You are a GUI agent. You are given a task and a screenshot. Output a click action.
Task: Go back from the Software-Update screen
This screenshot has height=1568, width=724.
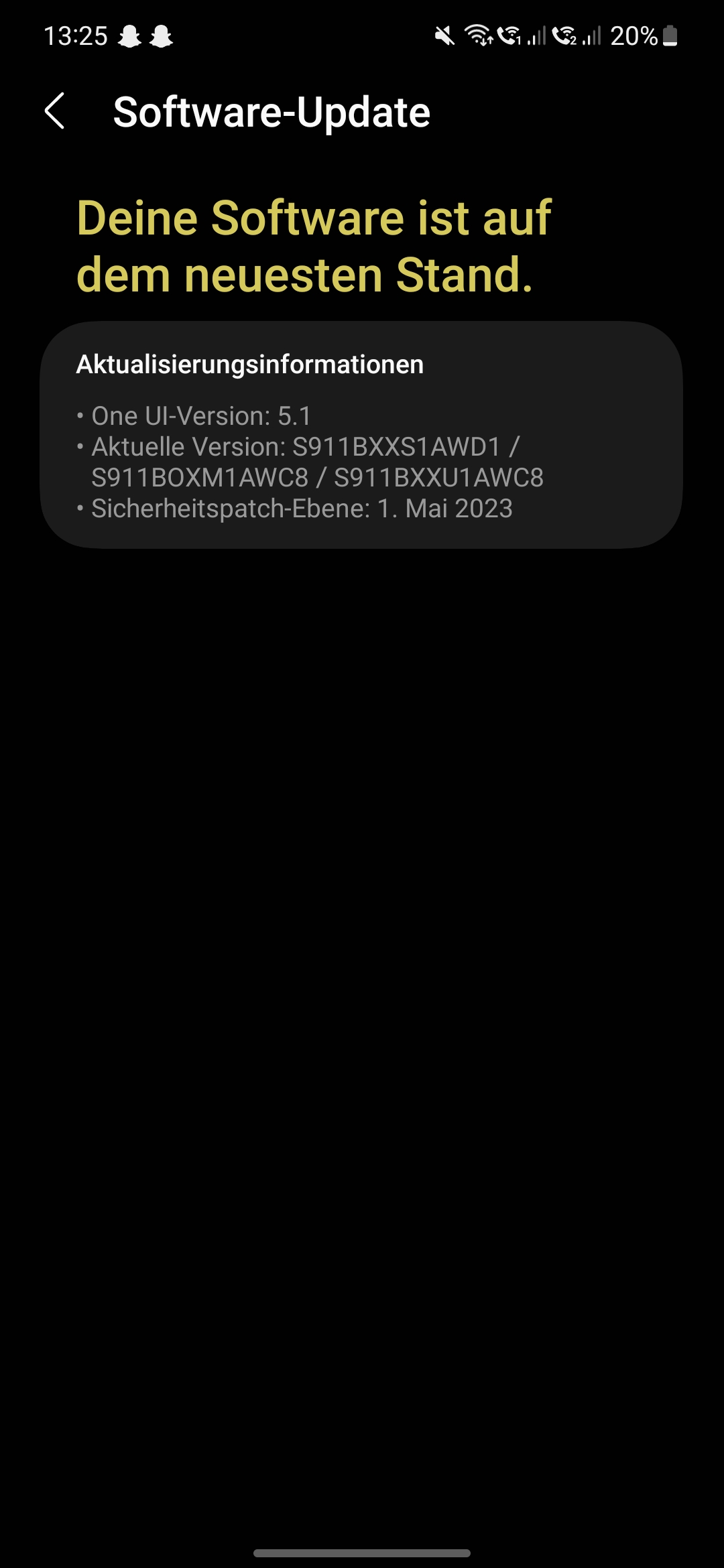[54, 111]
